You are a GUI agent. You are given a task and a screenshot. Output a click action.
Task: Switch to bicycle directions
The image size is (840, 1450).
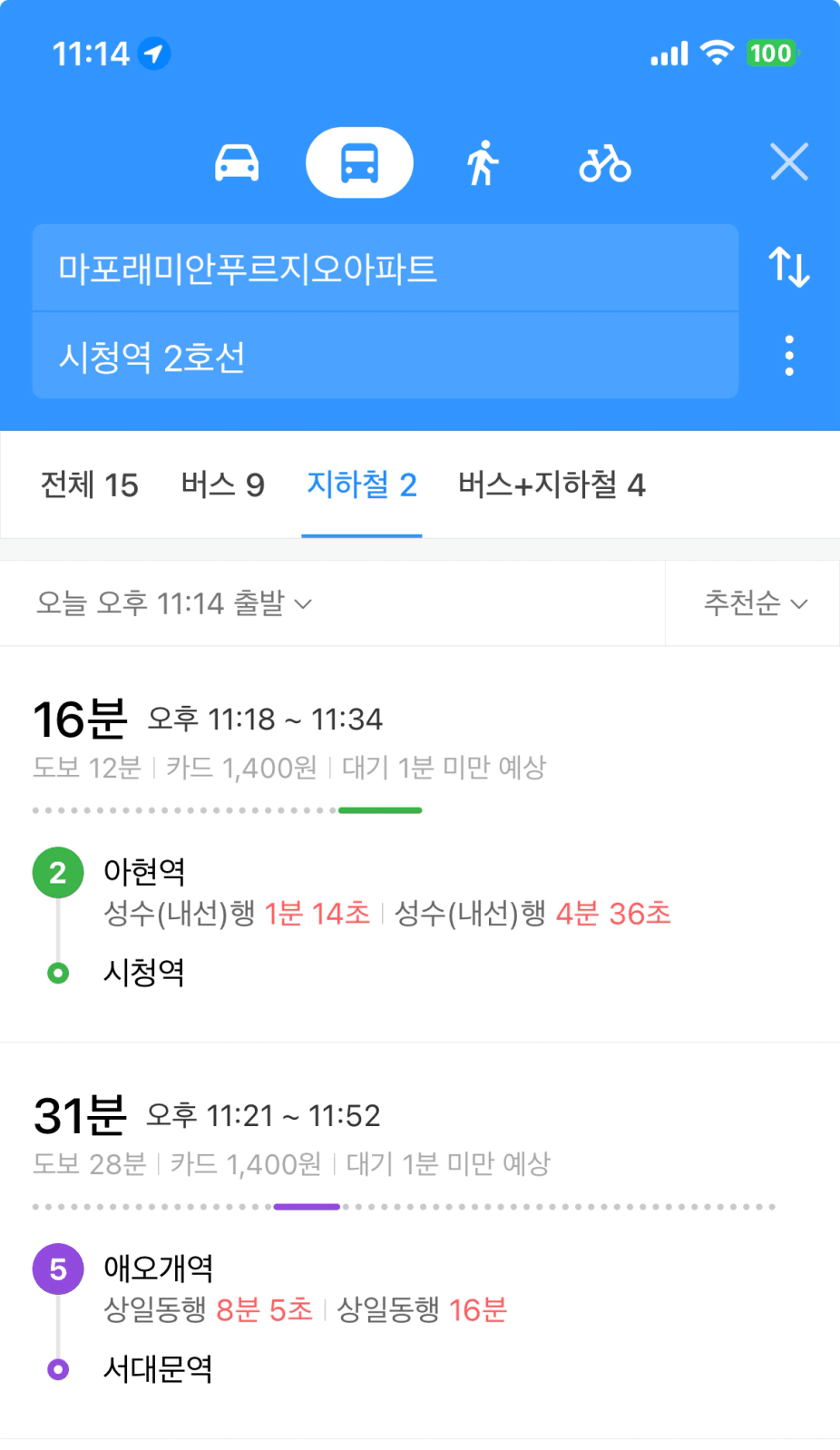pos(605,164)
